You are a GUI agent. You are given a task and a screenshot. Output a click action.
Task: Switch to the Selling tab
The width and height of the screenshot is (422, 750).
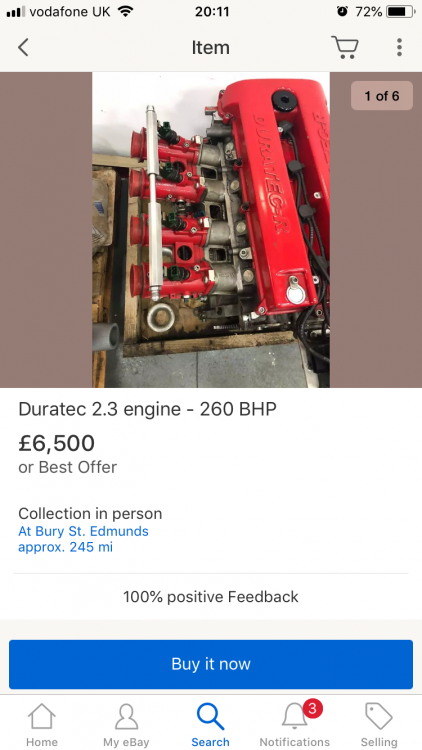[379, 725]
